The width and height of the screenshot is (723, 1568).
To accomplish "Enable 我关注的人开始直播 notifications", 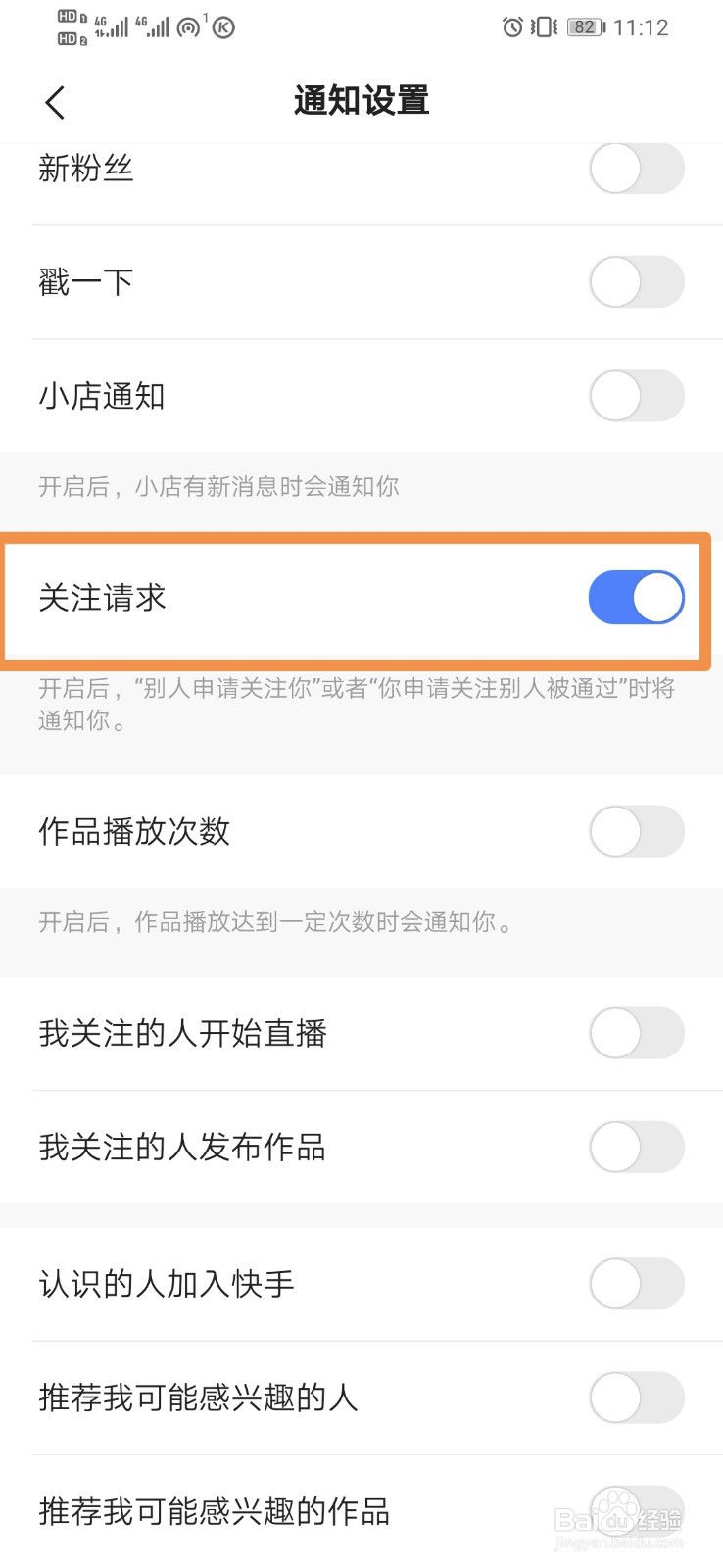I will pos(635,1034).
